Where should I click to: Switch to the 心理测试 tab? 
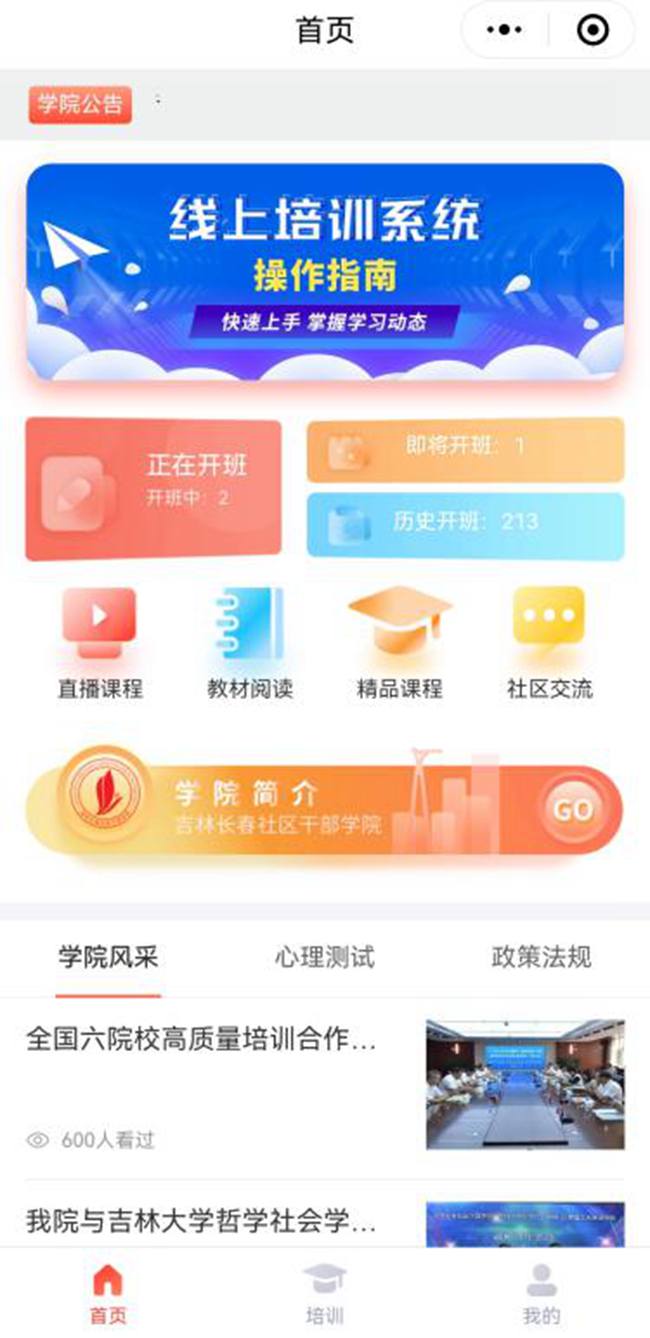[x=325, y=957]
